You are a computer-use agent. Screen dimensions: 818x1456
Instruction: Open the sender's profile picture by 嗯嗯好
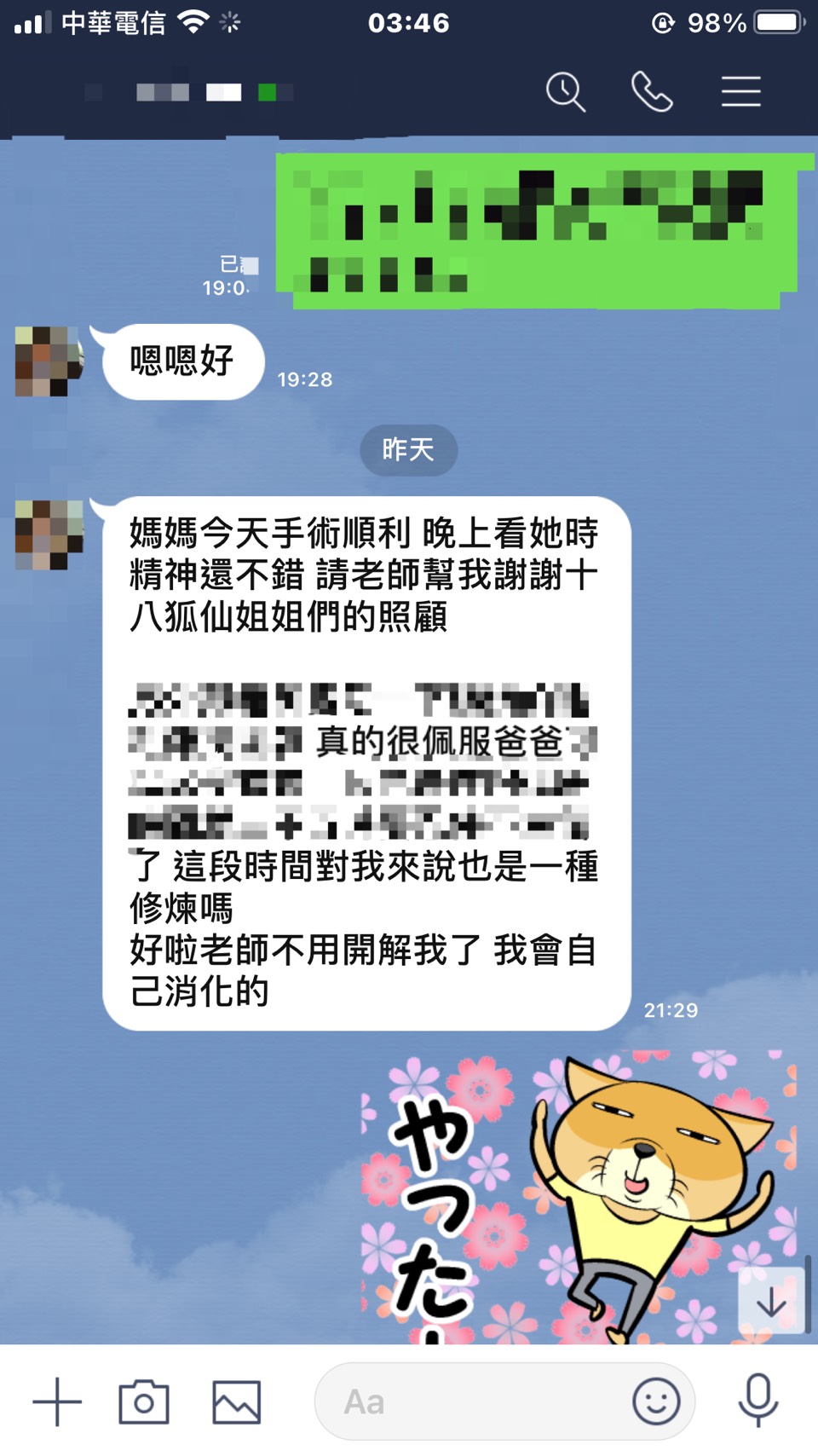pyautogui.click(x=49, y=361)
